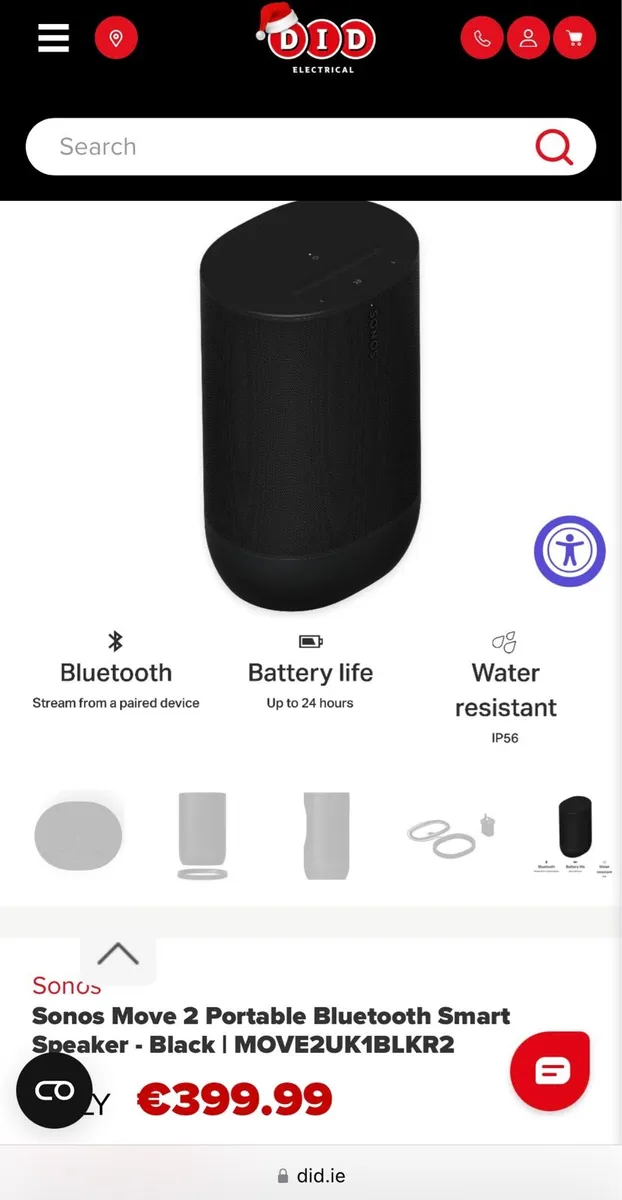Open the accessibility options widget
Screen dimensions: 622x1200
click(x=570, y=550)
